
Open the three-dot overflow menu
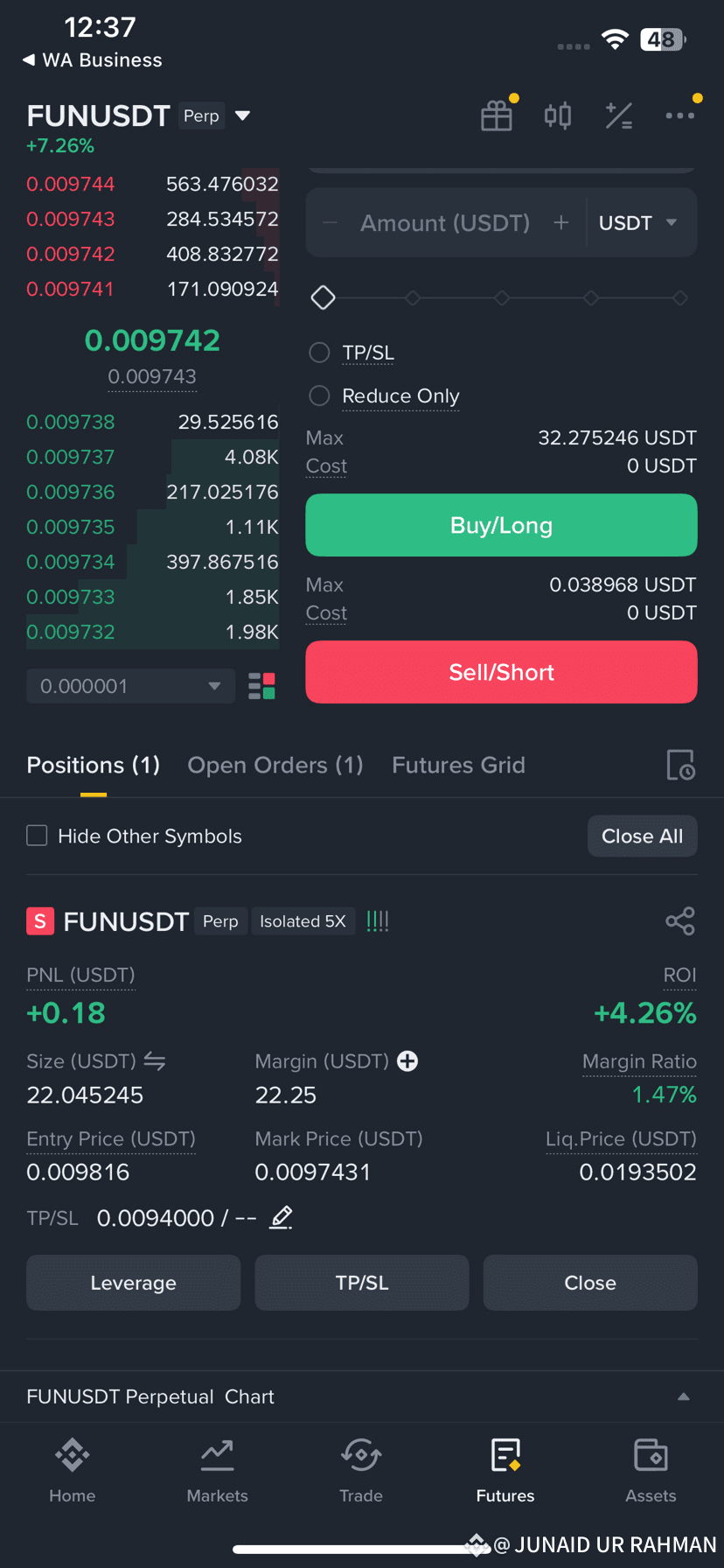pos(679,115)
